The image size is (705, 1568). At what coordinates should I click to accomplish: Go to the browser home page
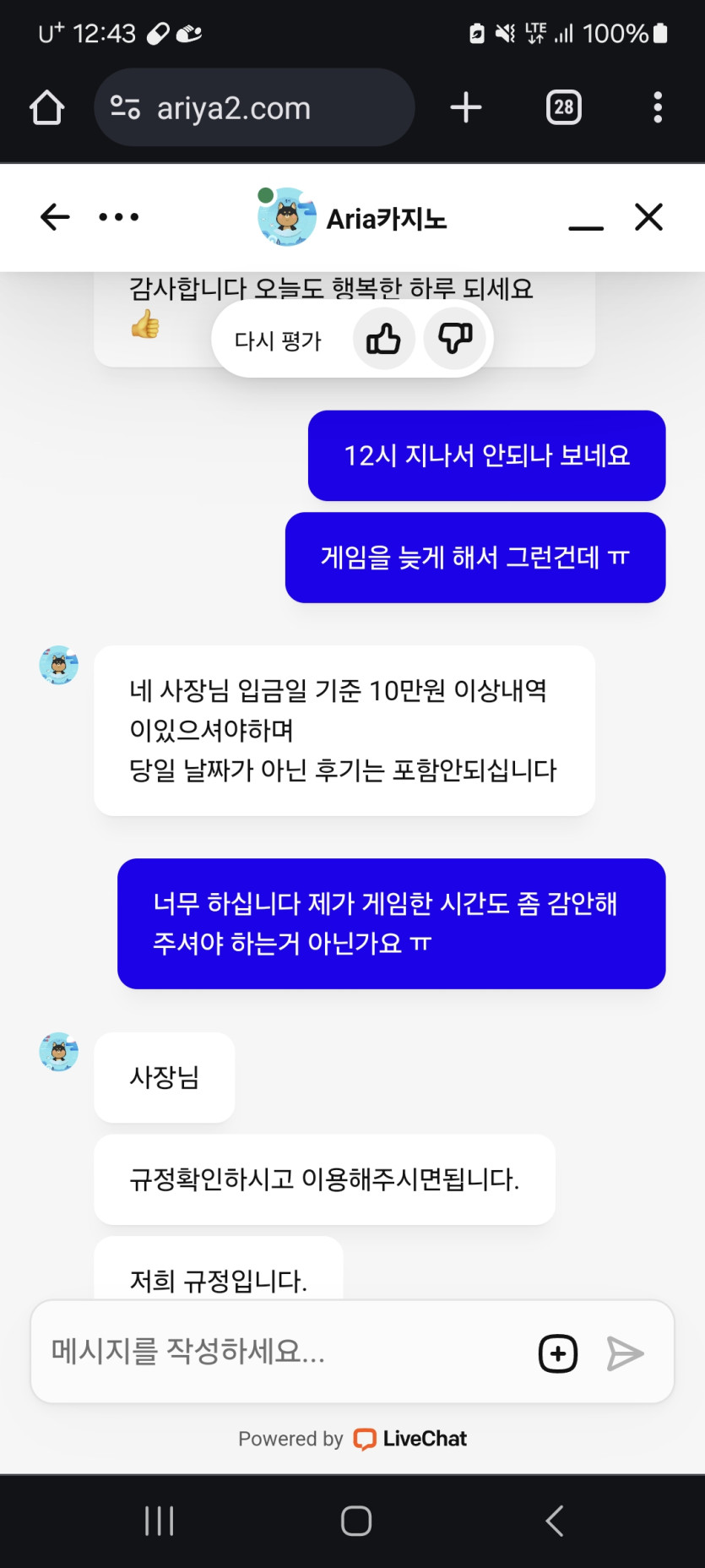tap(47, 108)
